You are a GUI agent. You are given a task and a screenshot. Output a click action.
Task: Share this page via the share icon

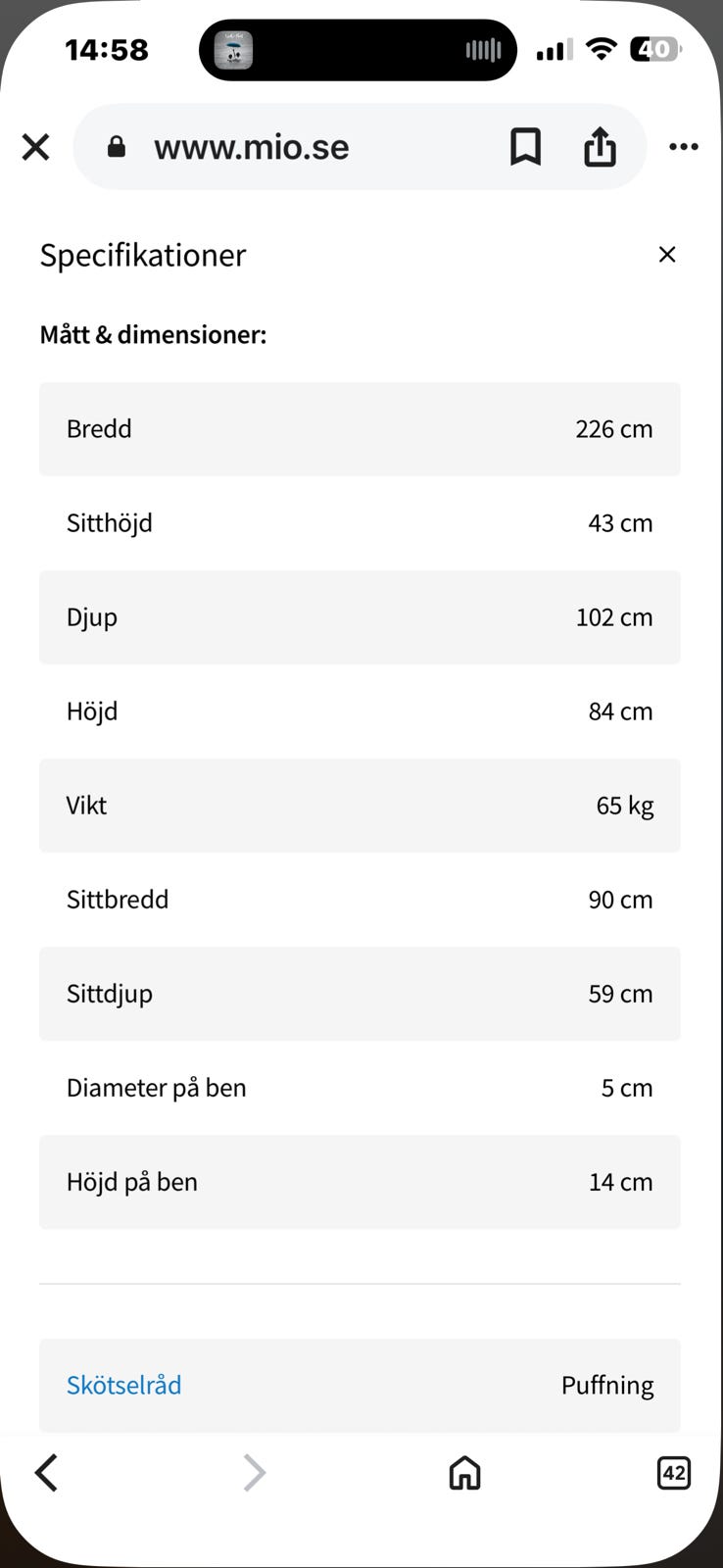click(x=600, y=147)
